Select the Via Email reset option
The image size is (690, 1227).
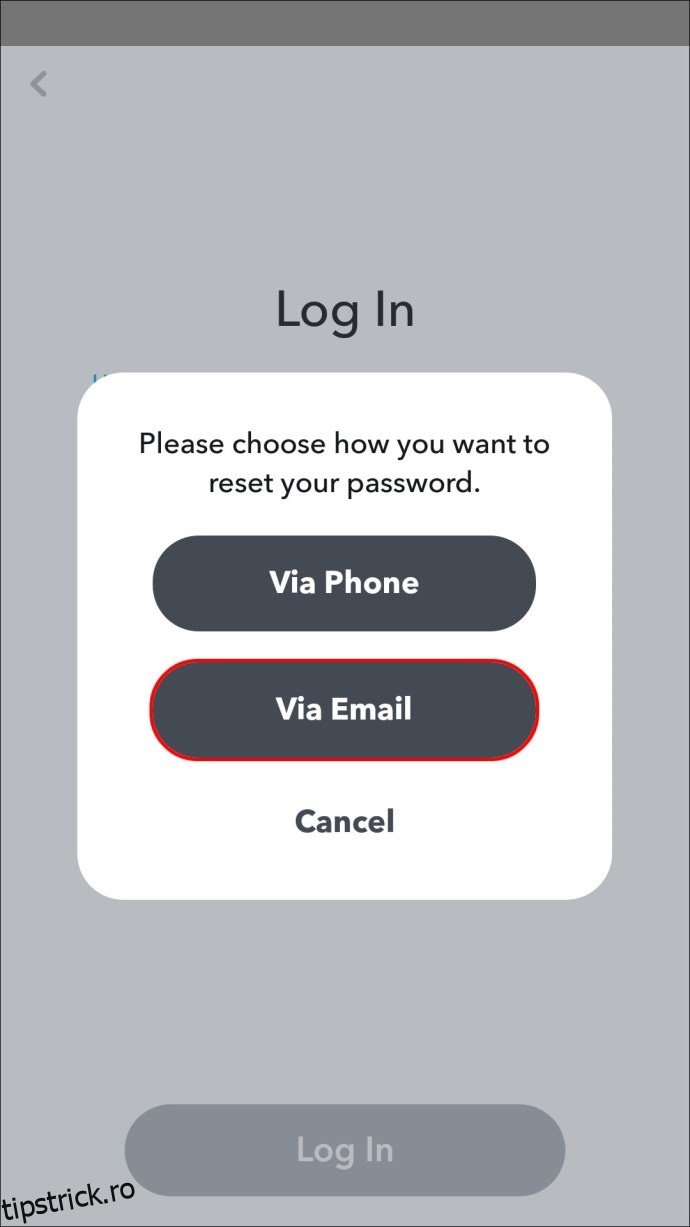click(x=344, y=709)
